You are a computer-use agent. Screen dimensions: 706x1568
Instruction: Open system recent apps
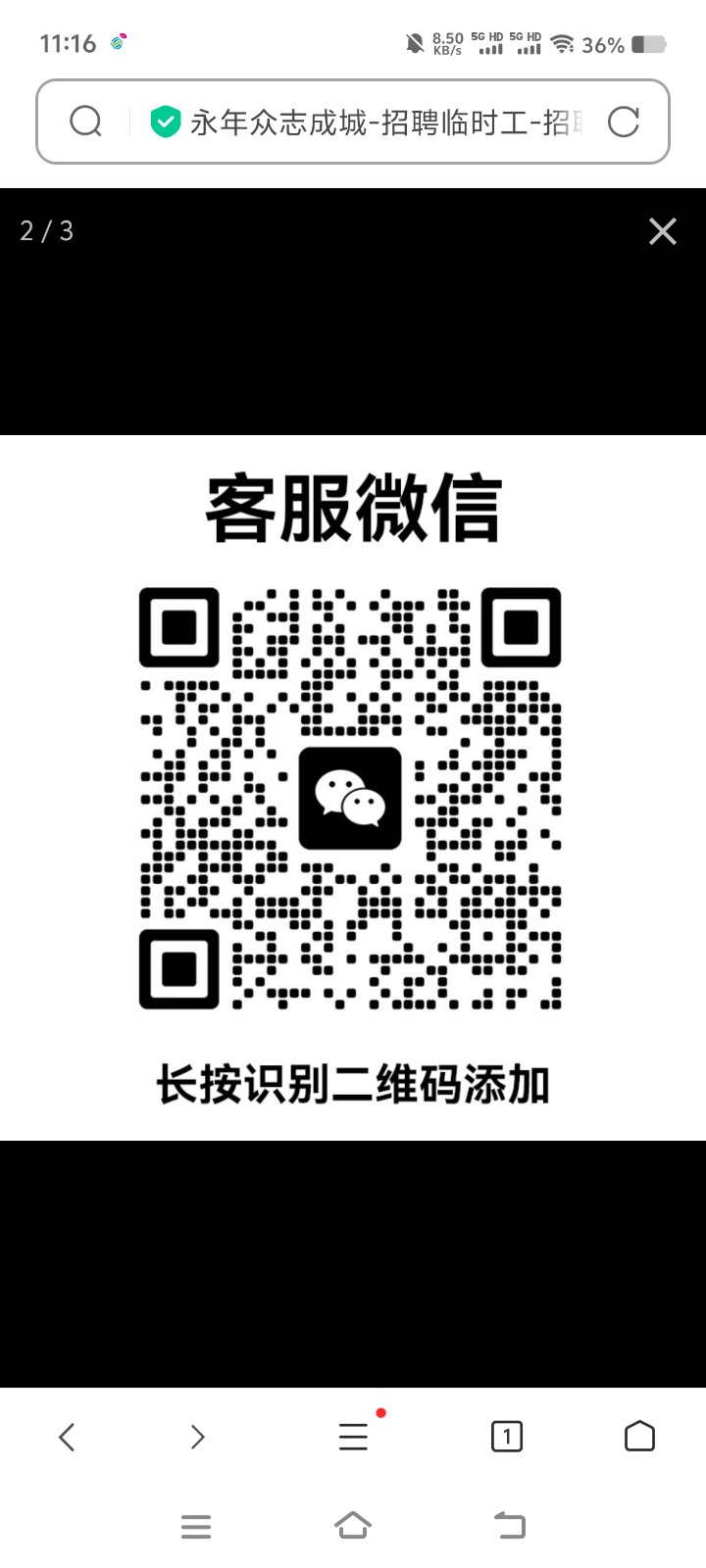tap(196, 1526)
